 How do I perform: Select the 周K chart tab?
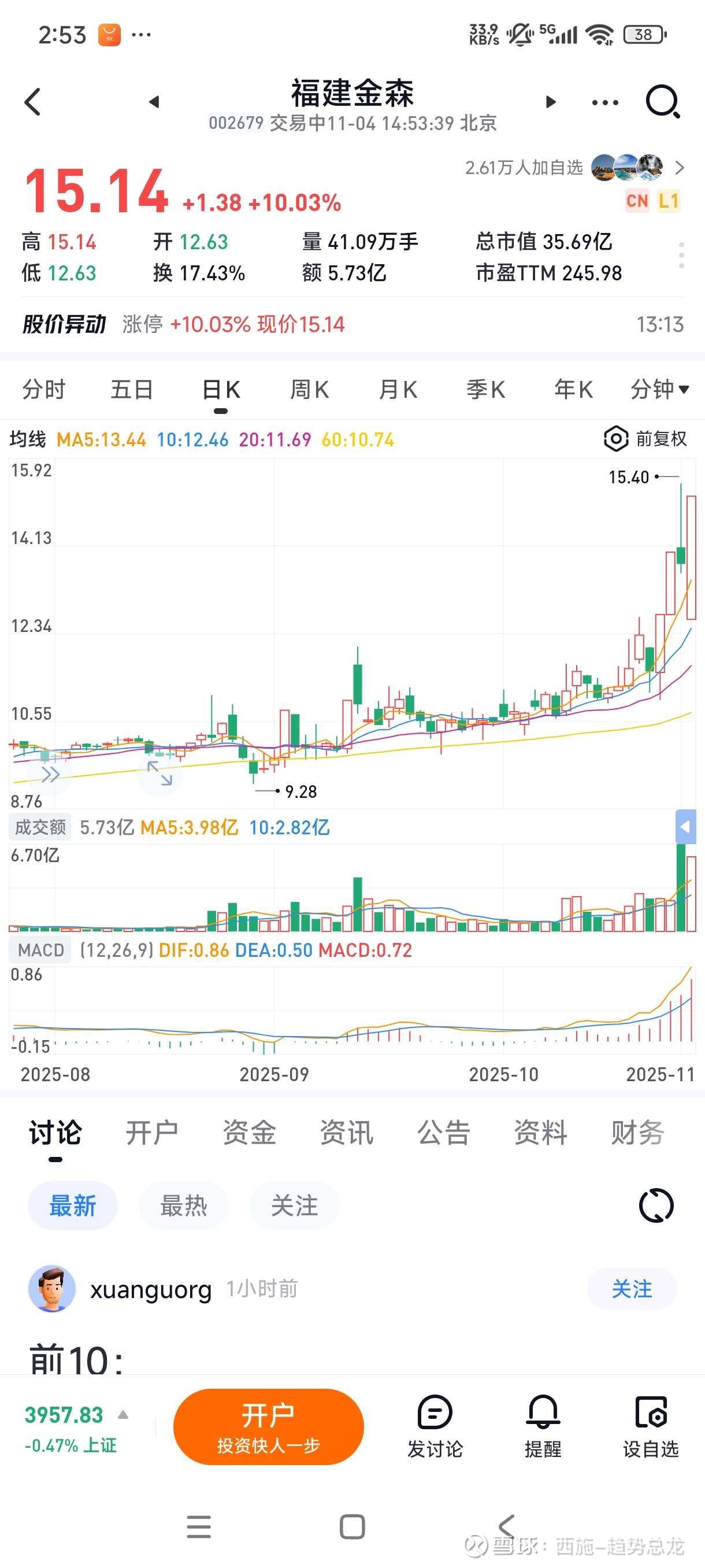click(309, 390)
